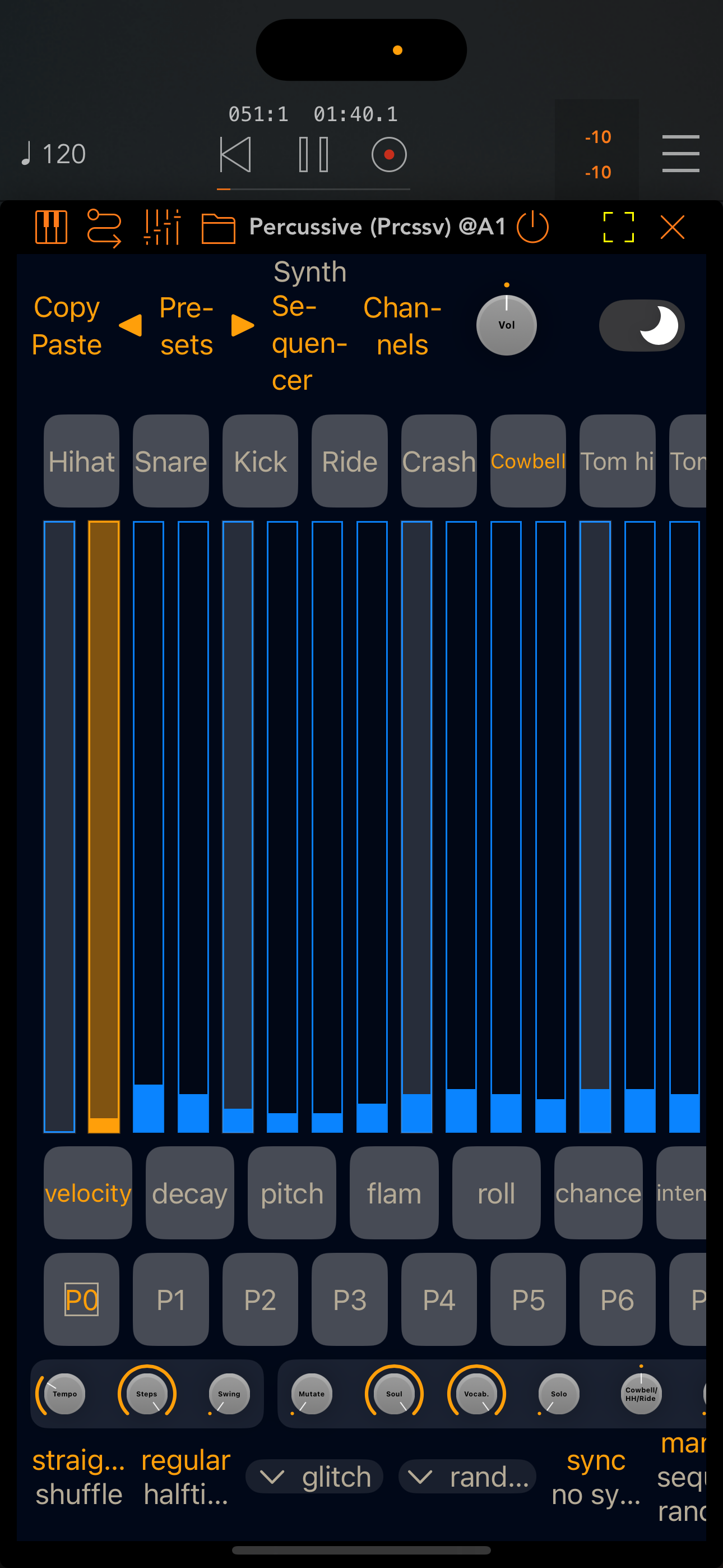Viewport: 723px width, 1568px height.
Task: Start recording with the record button
Action: pyautogui.click(x=389, y=155)
